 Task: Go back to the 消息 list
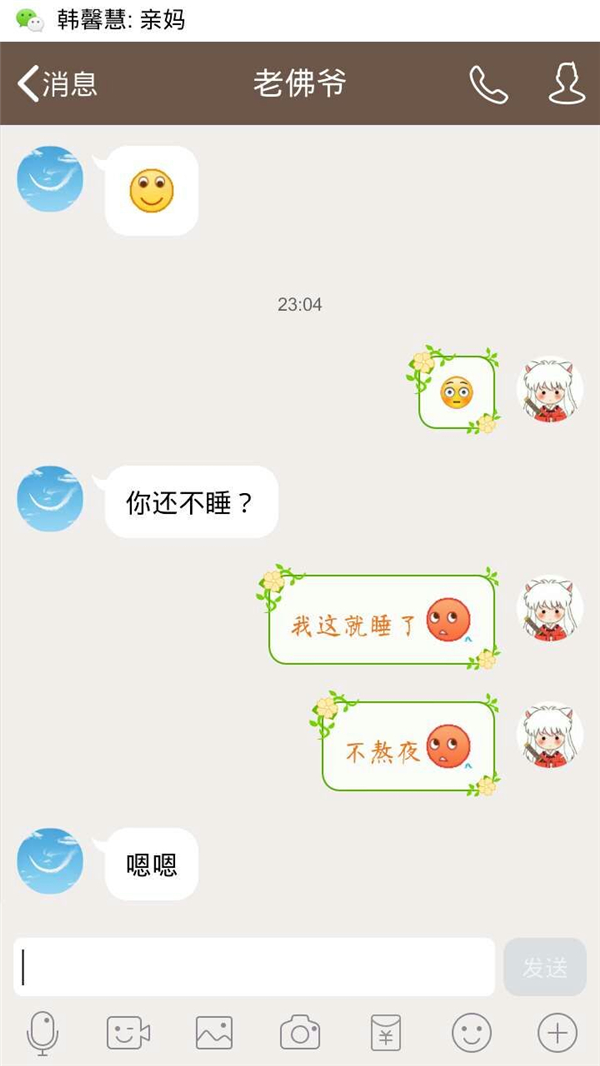57,84
